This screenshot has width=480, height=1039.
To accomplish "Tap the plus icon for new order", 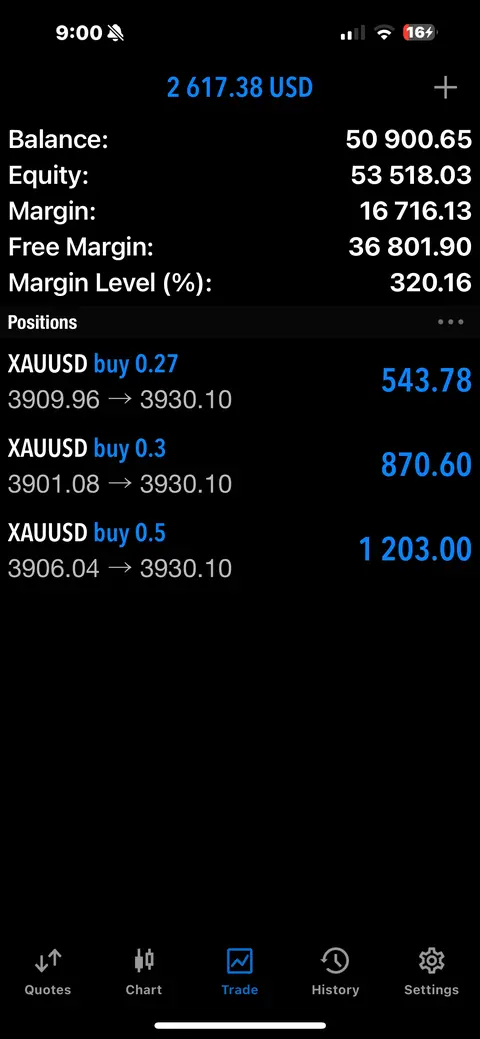I will (445, 88).
